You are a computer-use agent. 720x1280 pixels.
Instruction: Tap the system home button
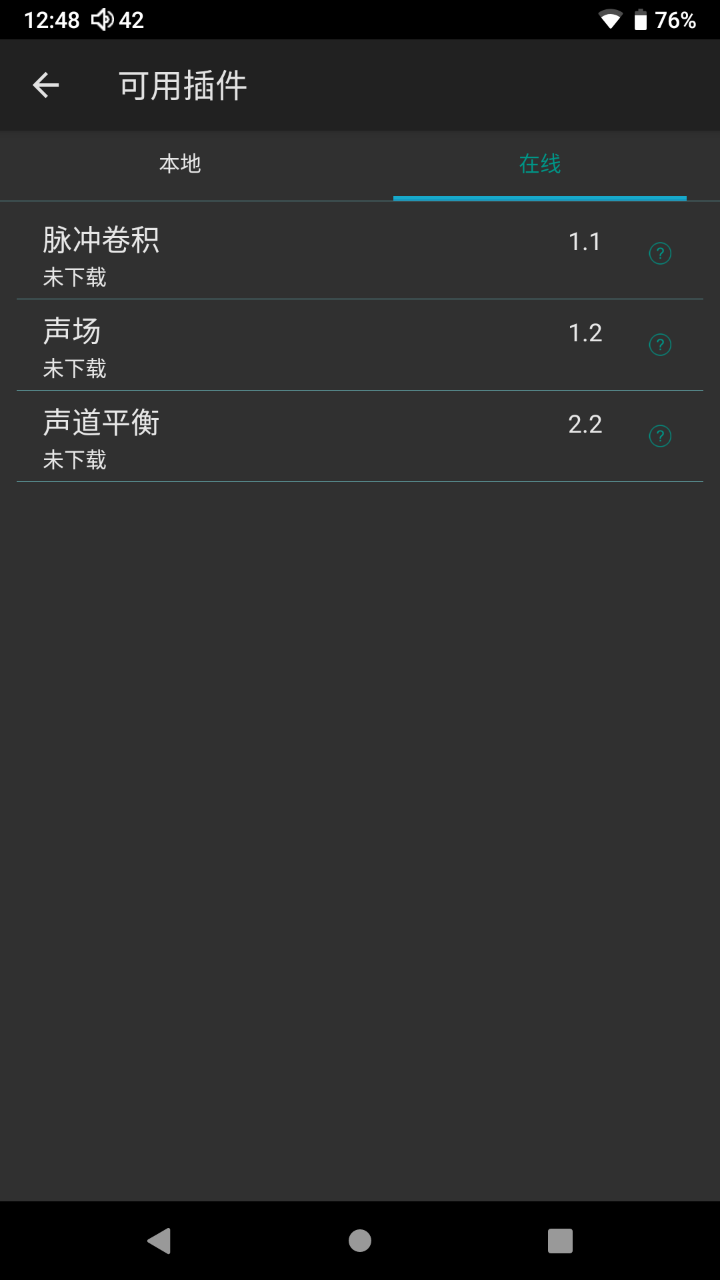coord(360,1241)
